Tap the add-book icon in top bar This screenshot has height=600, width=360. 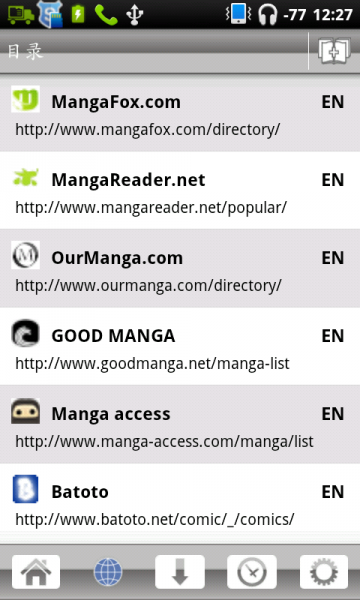334,51
